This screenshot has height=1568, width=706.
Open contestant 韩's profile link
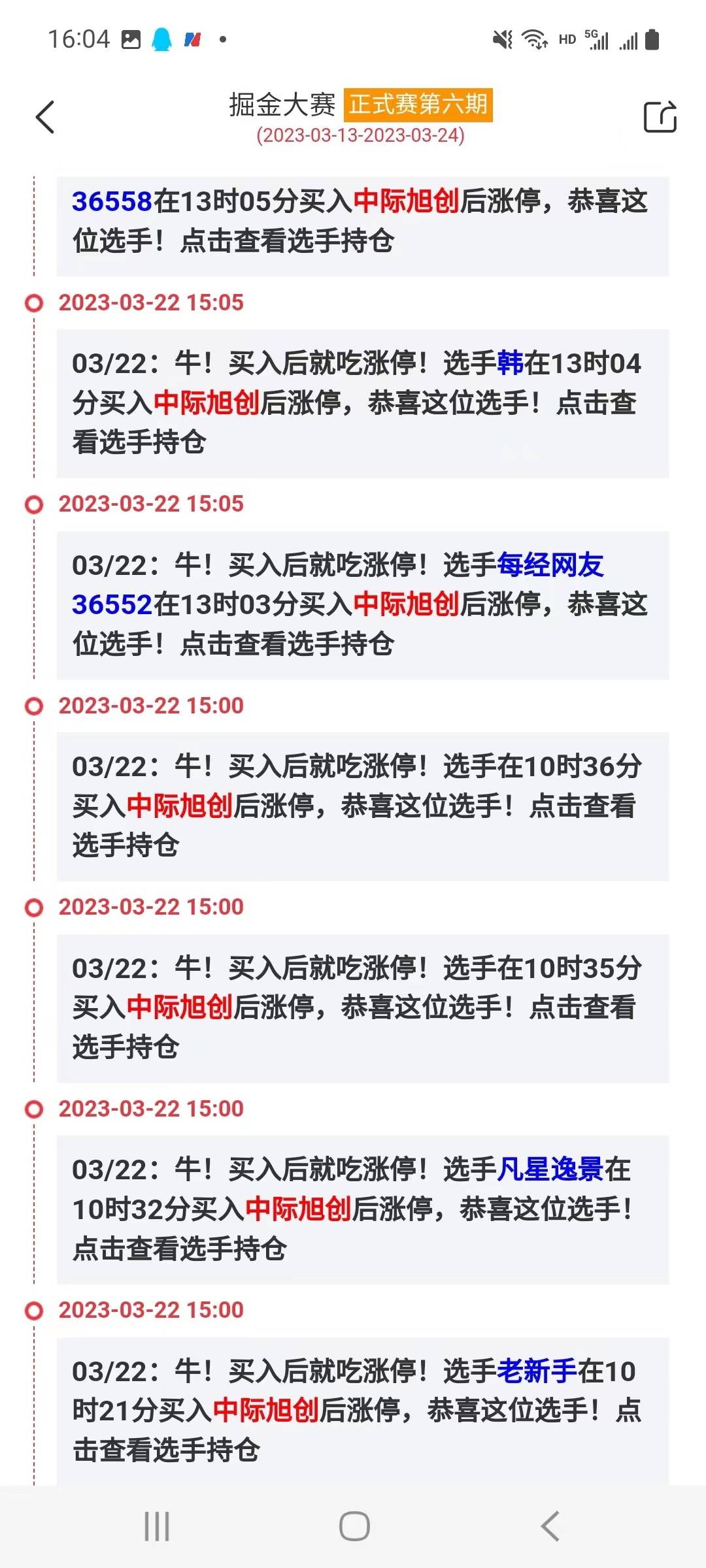point(510,364)
